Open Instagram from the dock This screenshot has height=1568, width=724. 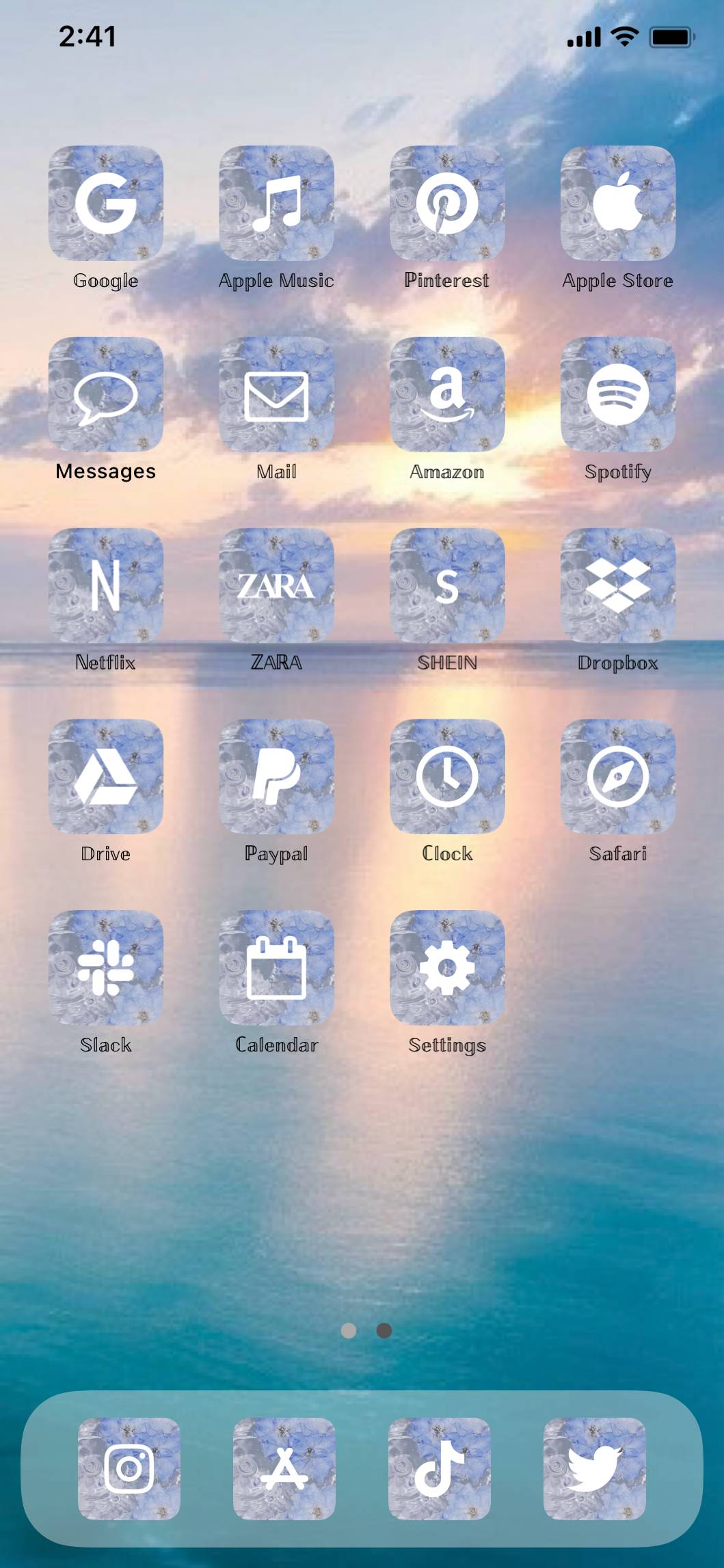pos(129,1468)
